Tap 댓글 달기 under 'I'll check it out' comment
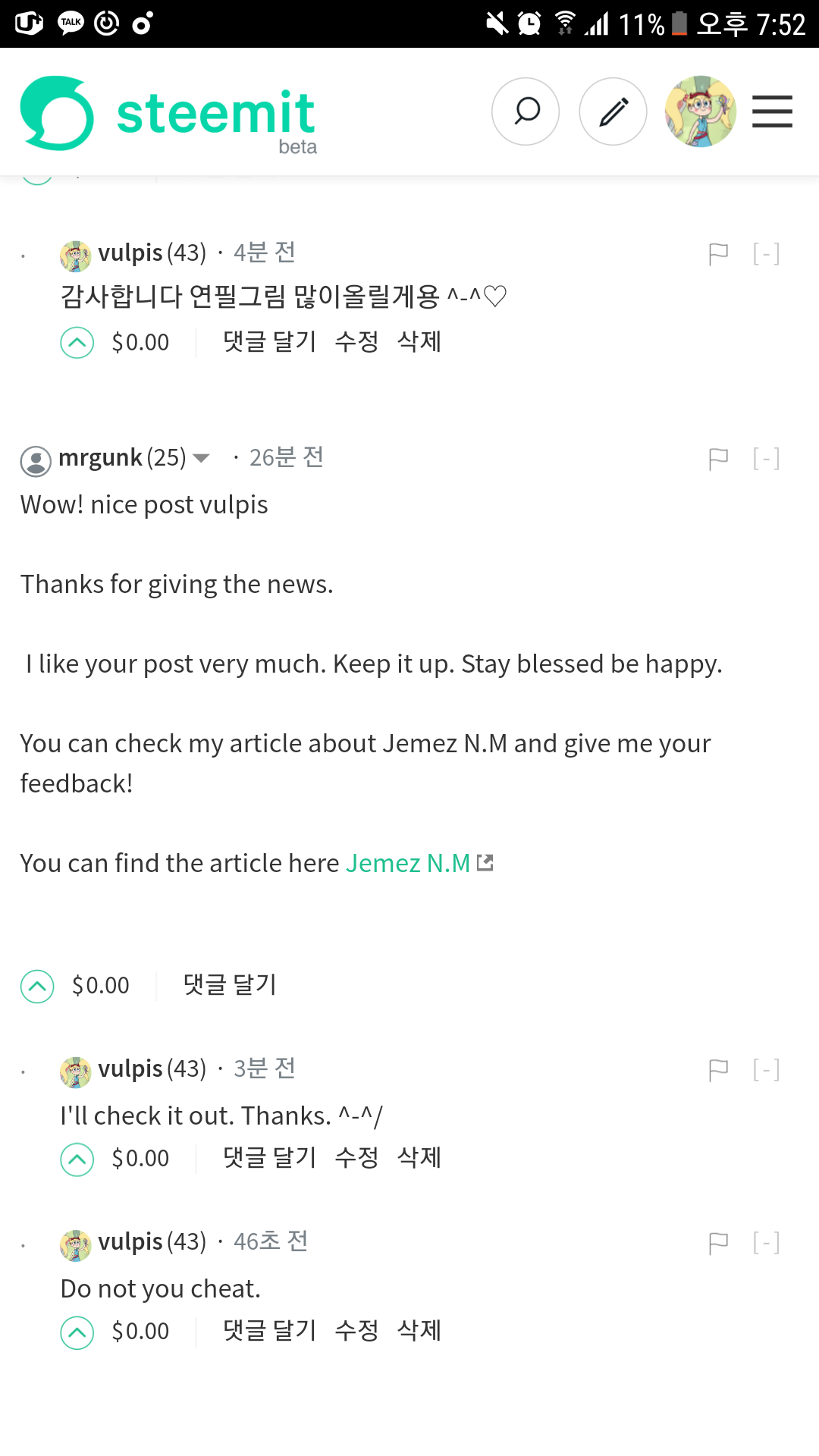This screenshot has height=1456, width=819. [x=269, y=1158]
